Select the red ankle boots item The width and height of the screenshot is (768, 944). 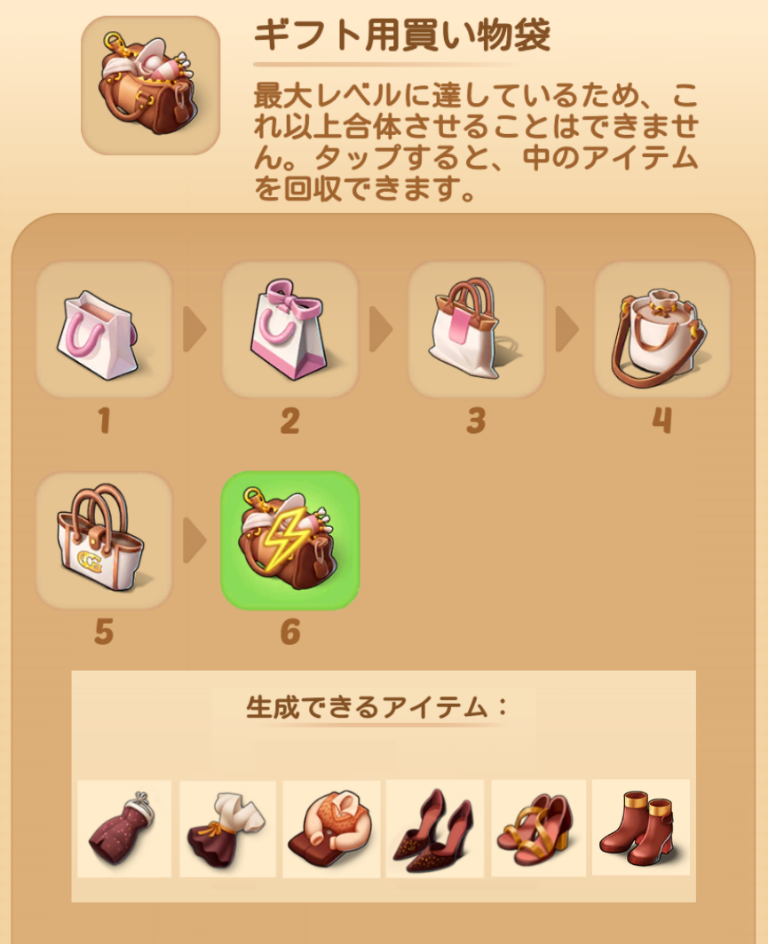click(x=641, y=829)
